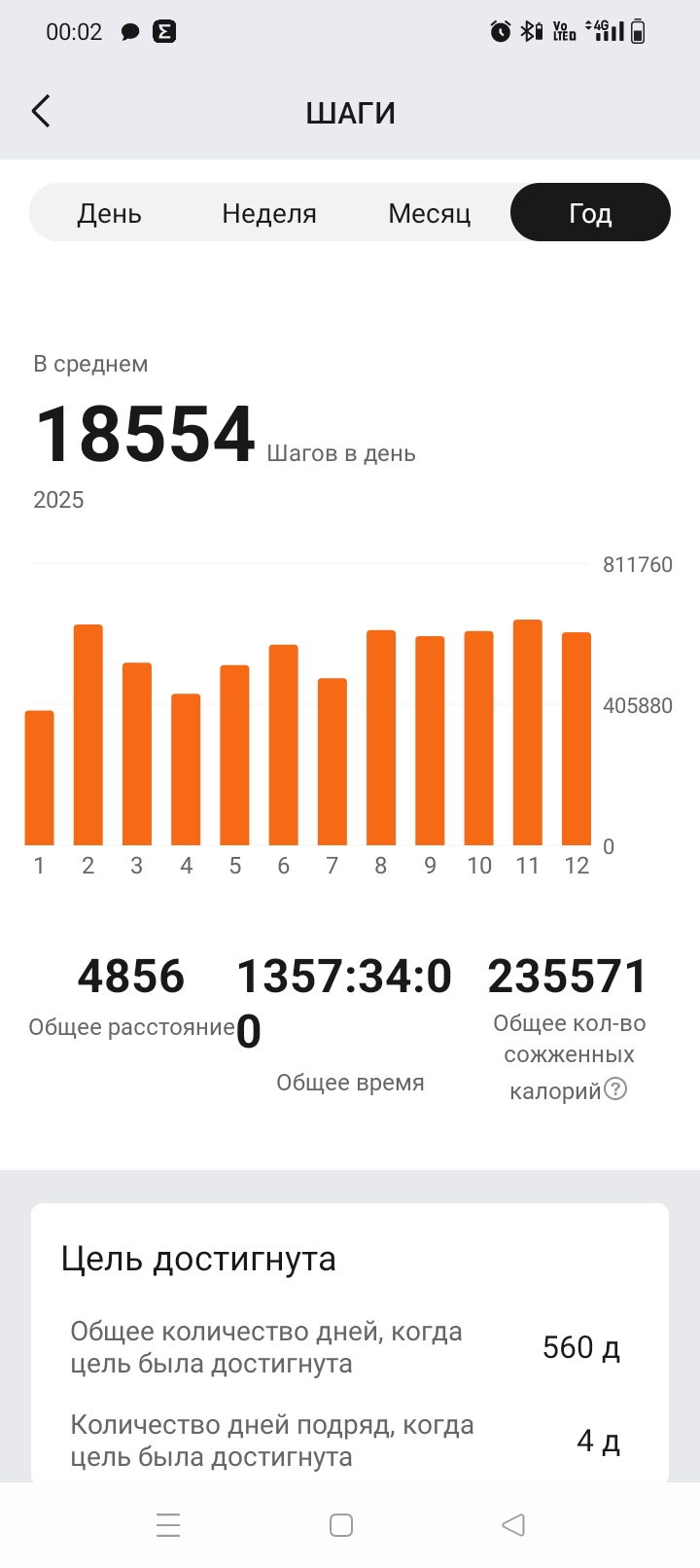The height and width of the screenshot is (1568, 700).
Task: Open recent apps from the navigation bar
Action: pos(168,1524)
